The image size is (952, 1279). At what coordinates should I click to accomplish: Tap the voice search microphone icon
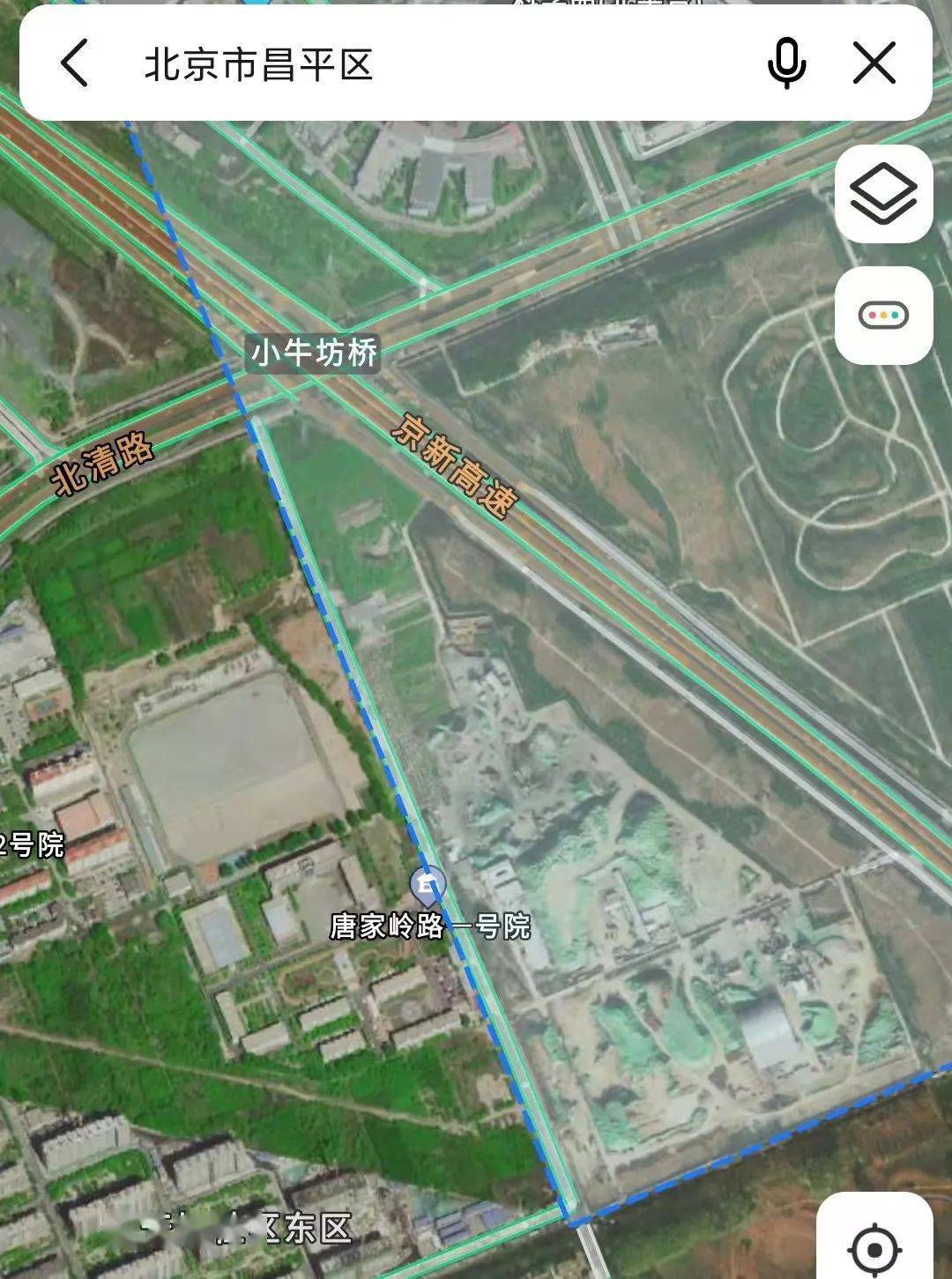787,63
